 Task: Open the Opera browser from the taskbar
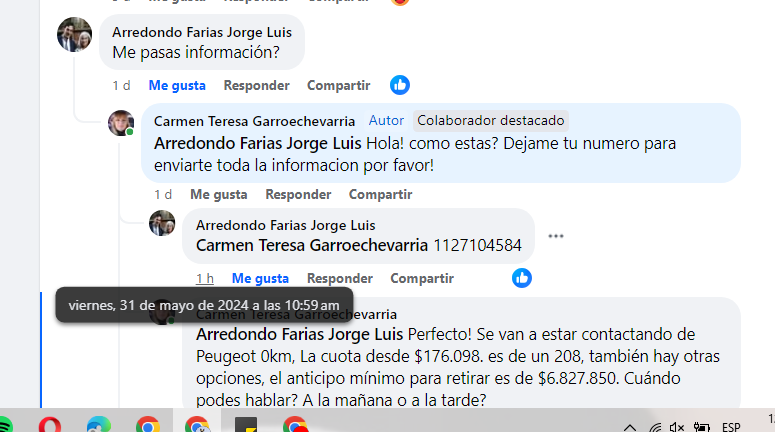[x=49, y=426]
